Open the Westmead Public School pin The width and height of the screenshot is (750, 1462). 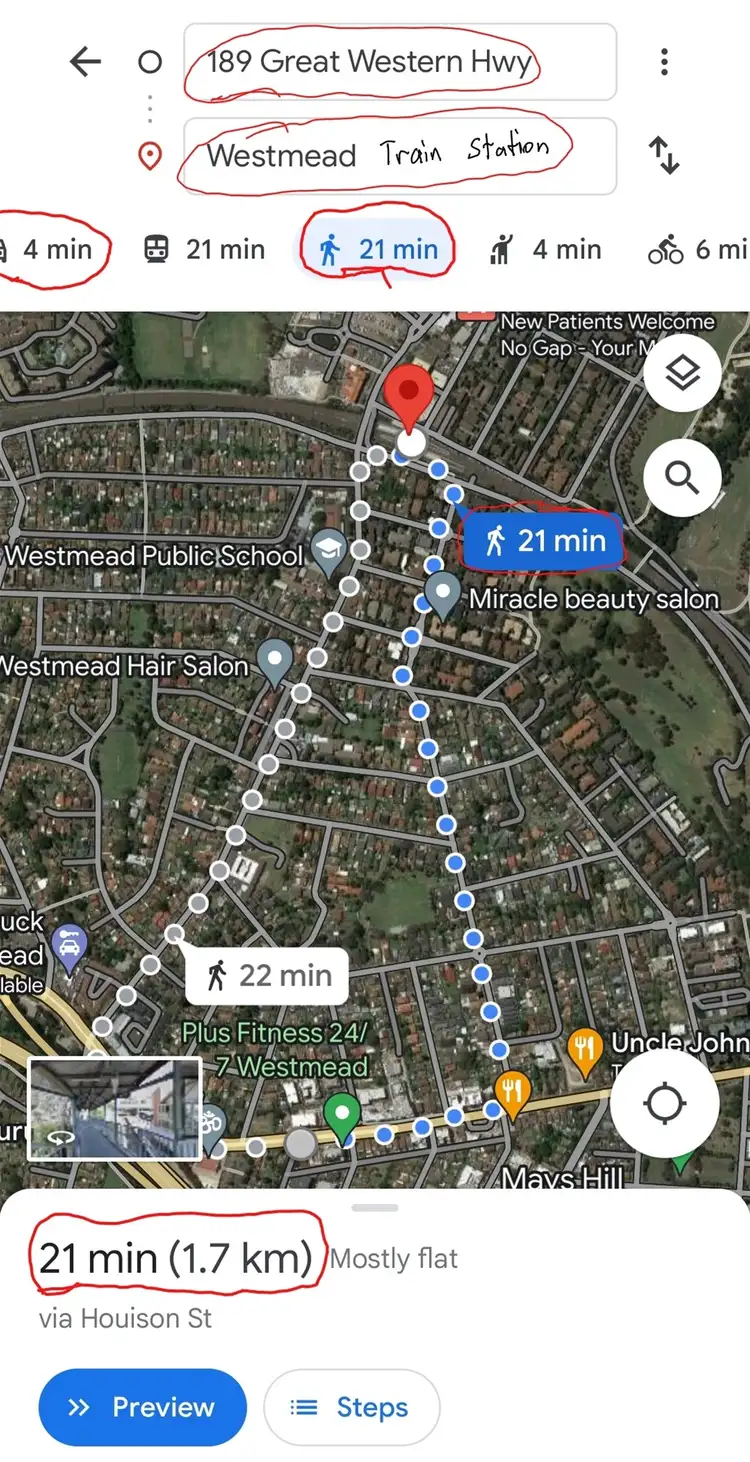(328, 552)
